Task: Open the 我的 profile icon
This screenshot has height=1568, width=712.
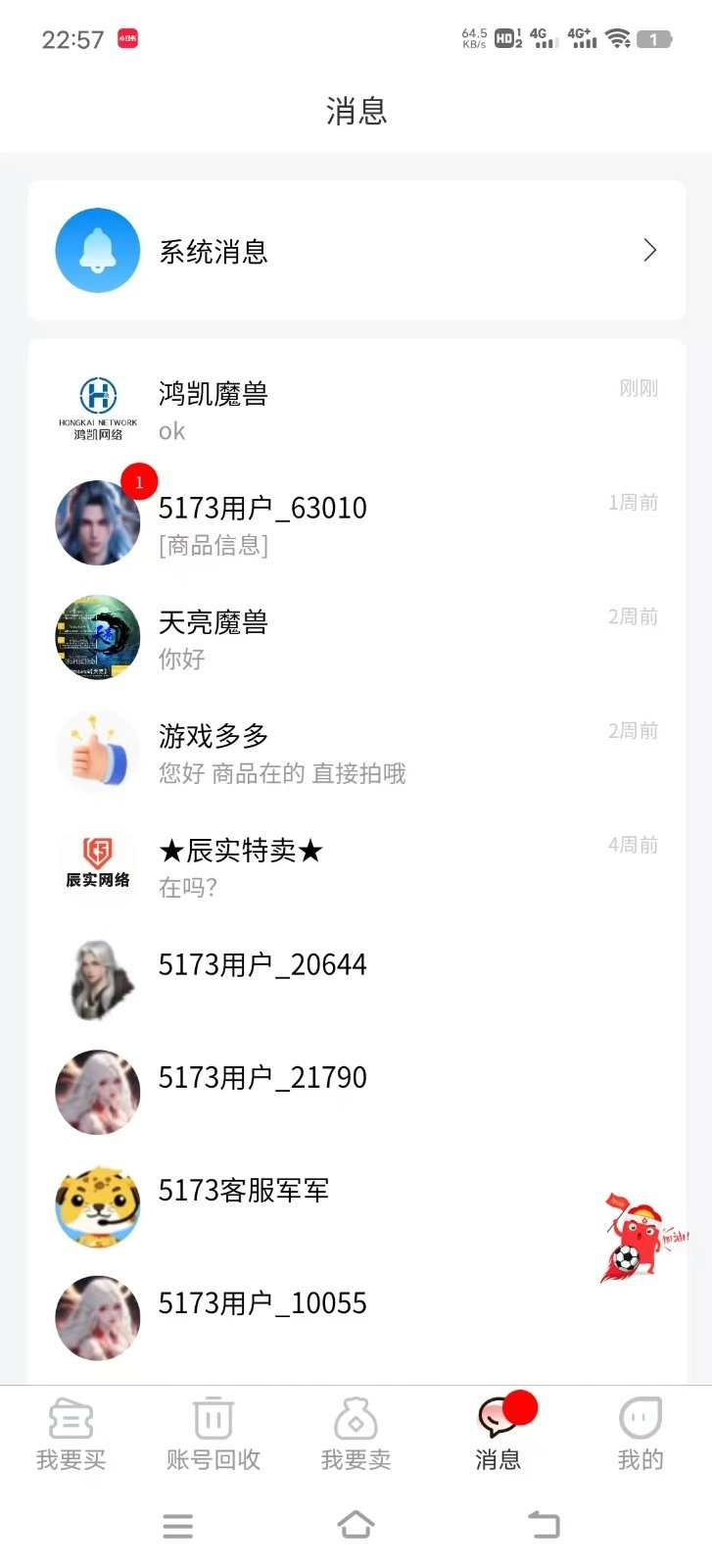Action: tap(640, 1415)
